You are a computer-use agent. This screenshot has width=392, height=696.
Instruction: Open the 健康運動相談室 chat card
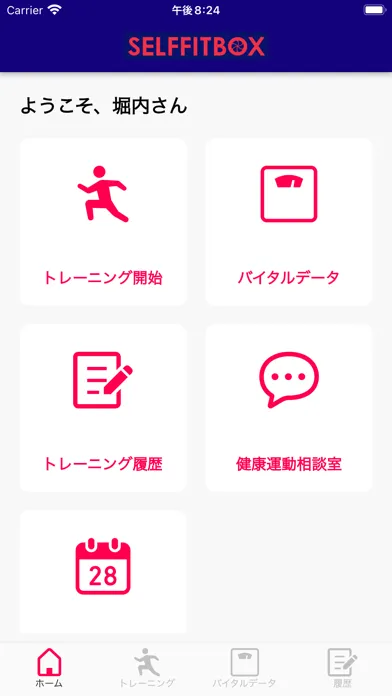(x=289, y=407)
